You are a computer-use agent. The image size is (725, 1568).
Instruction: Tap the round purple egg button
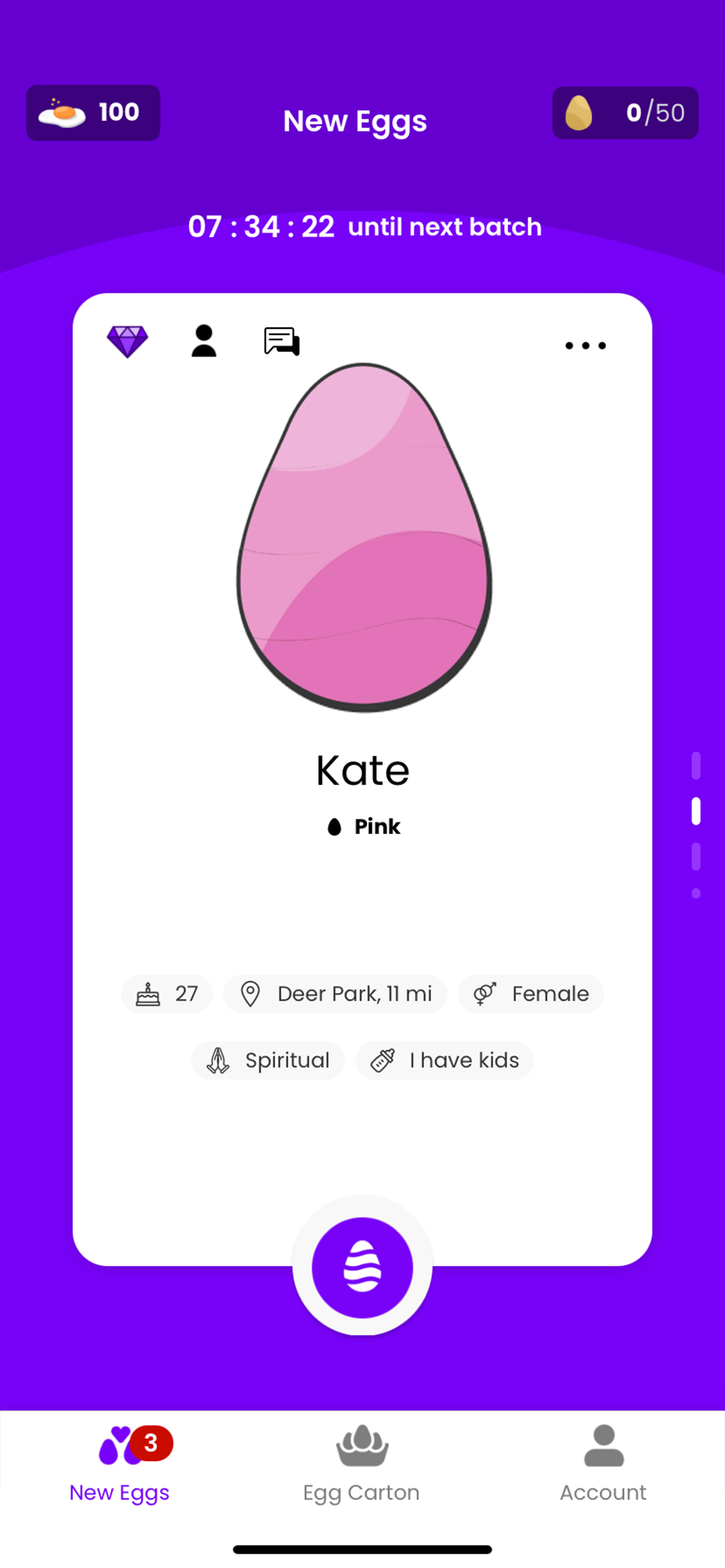coord(362,1268)
